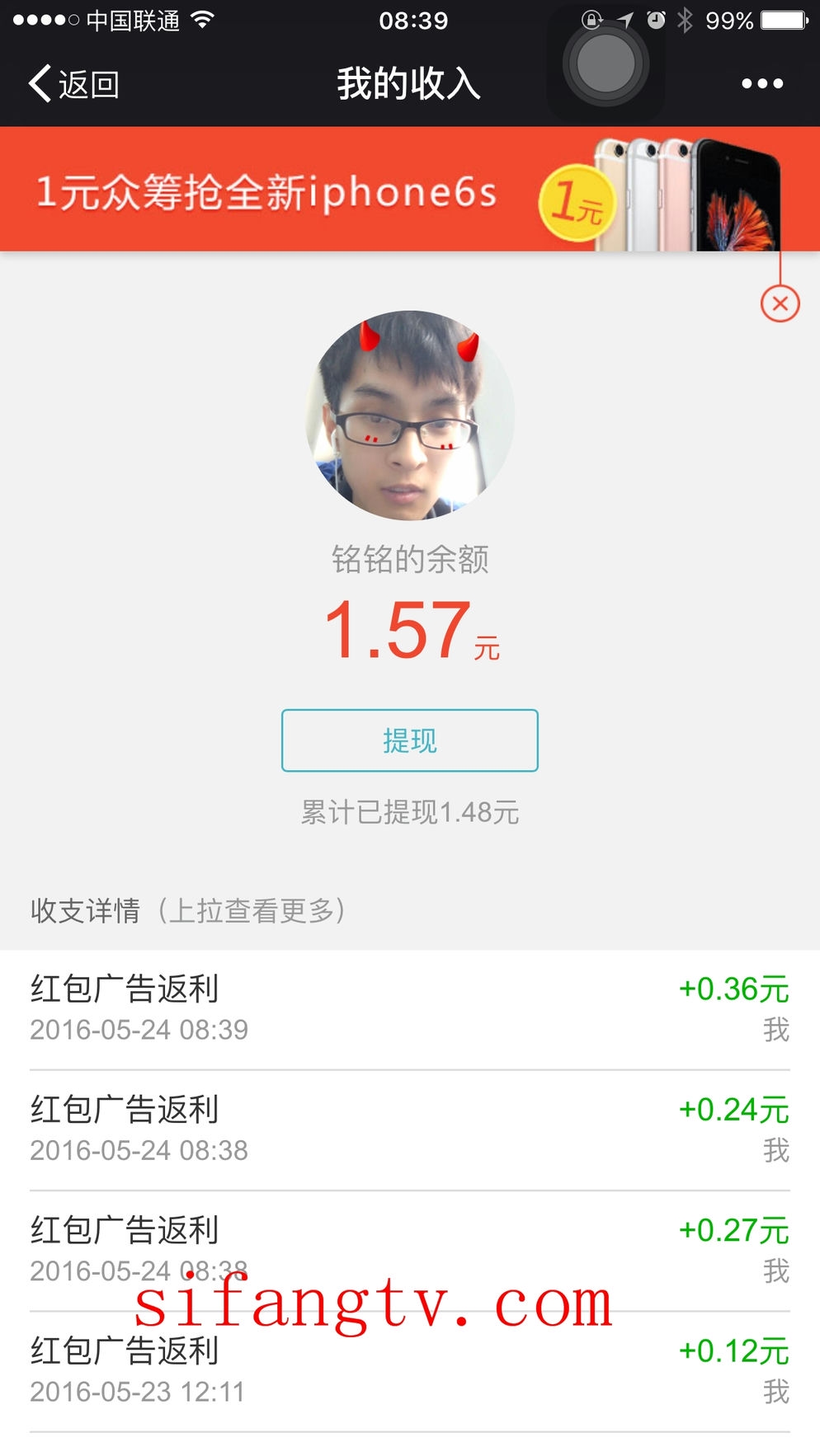Go back with the 返回 button
This screenshot has width=820, height=1456.
[74, 84]
